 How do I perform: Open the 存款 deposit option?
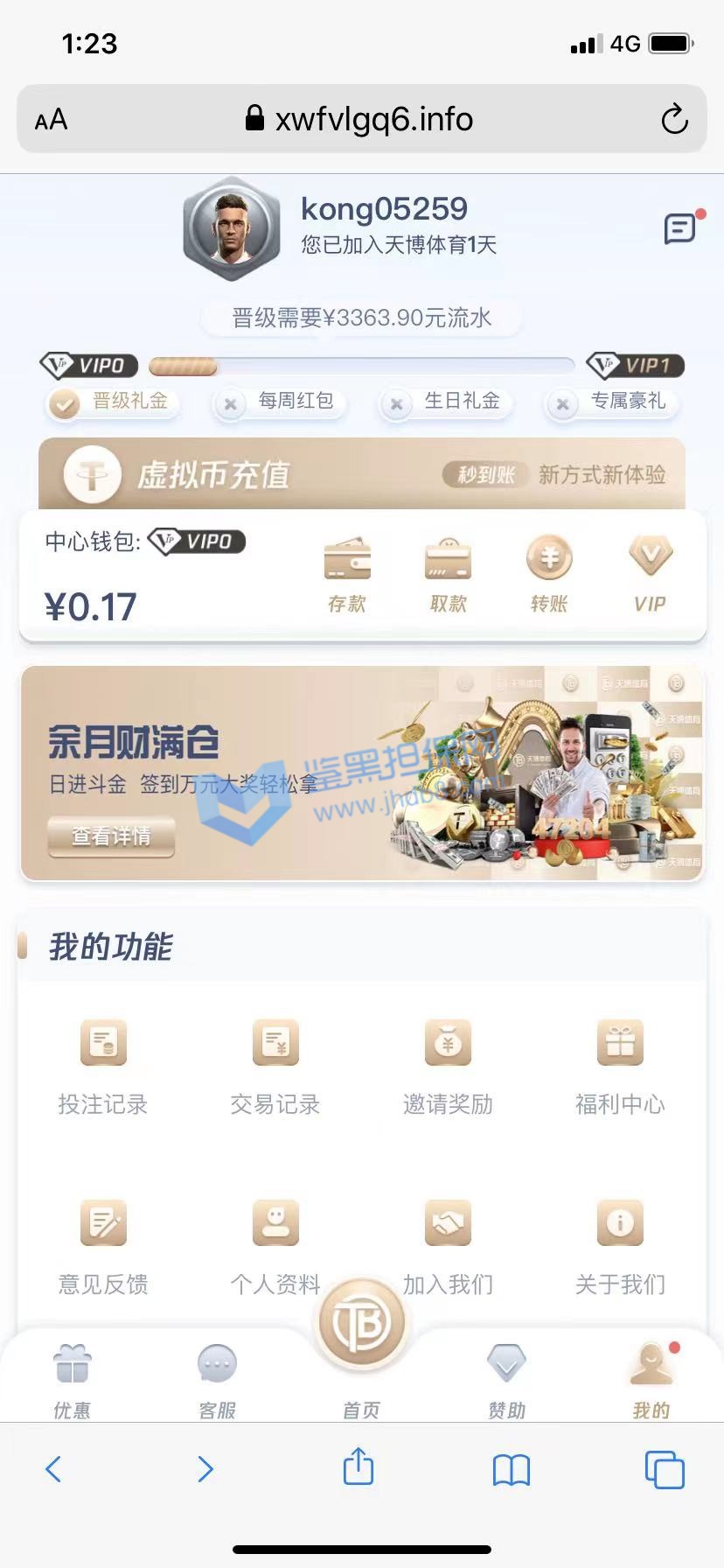(347, 573)
